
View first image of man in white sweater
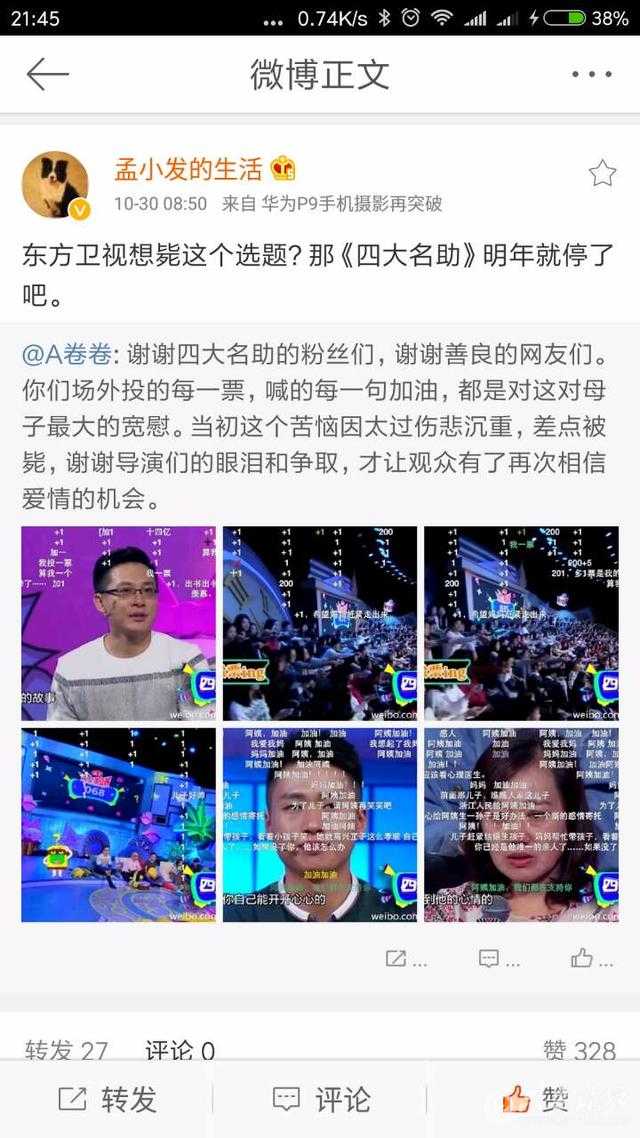(118, 624)
